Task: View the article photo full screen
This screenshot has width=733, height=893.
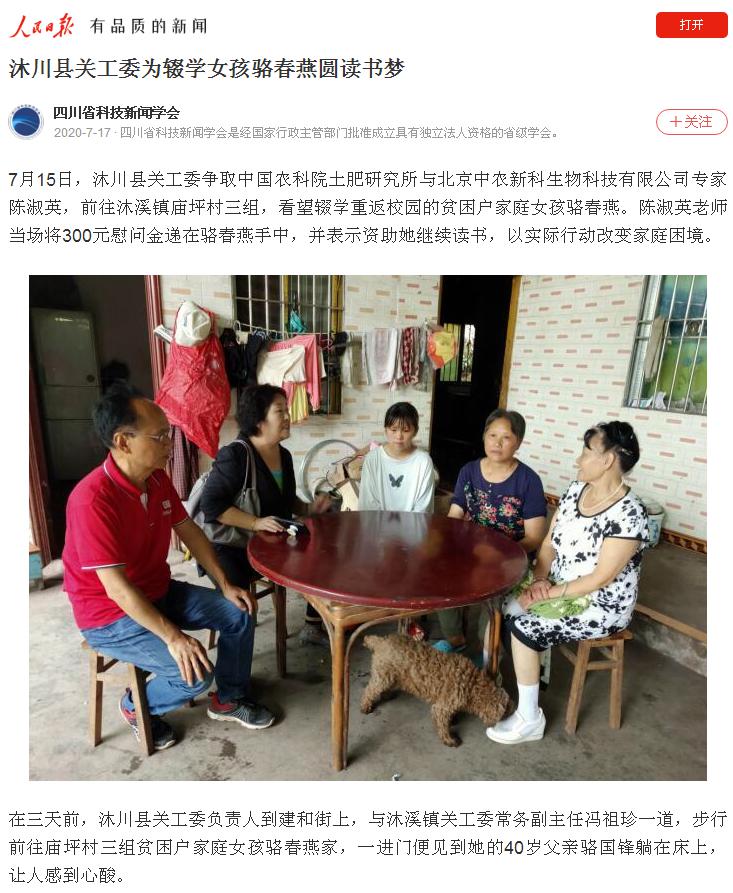Action: pos(367,527)
